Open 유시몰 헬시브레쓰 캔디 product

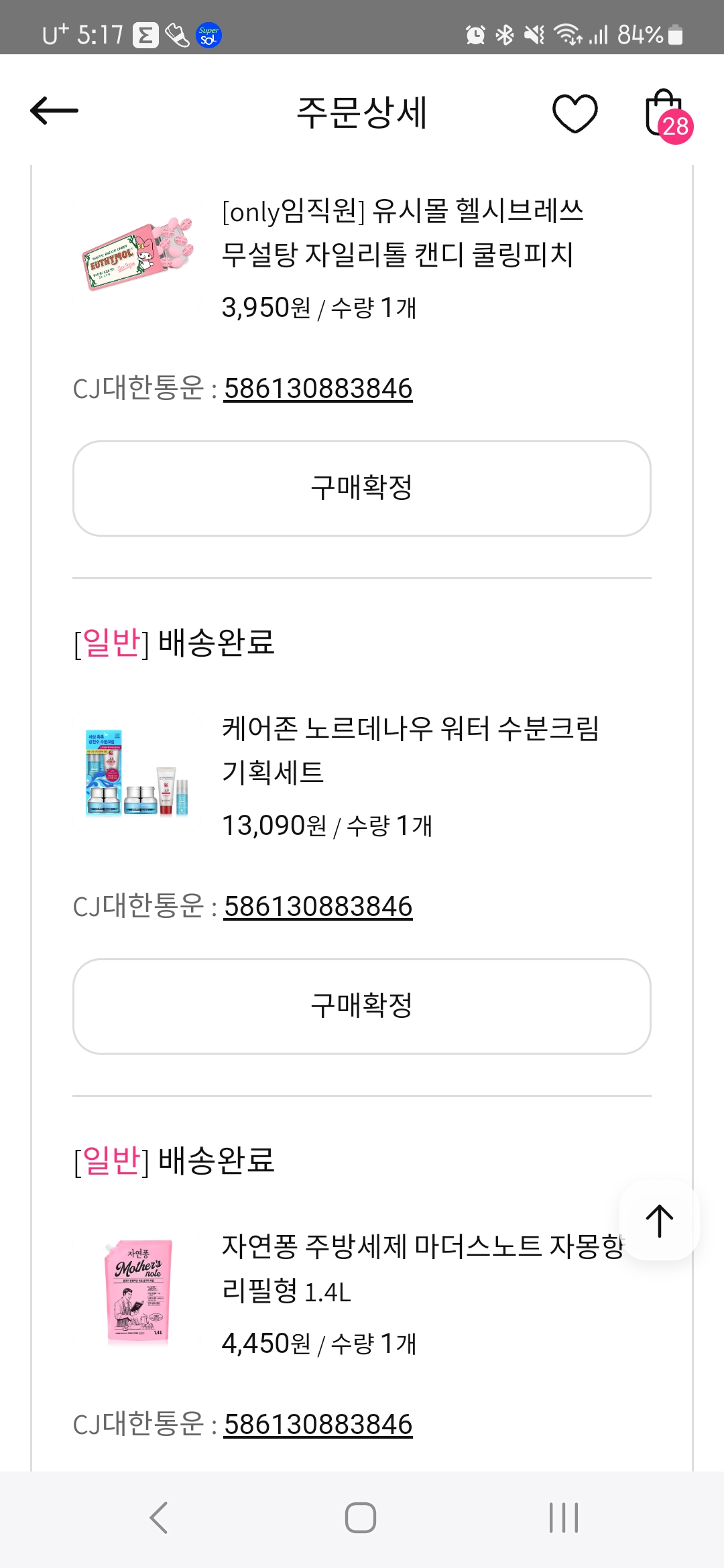pos(402,233)
